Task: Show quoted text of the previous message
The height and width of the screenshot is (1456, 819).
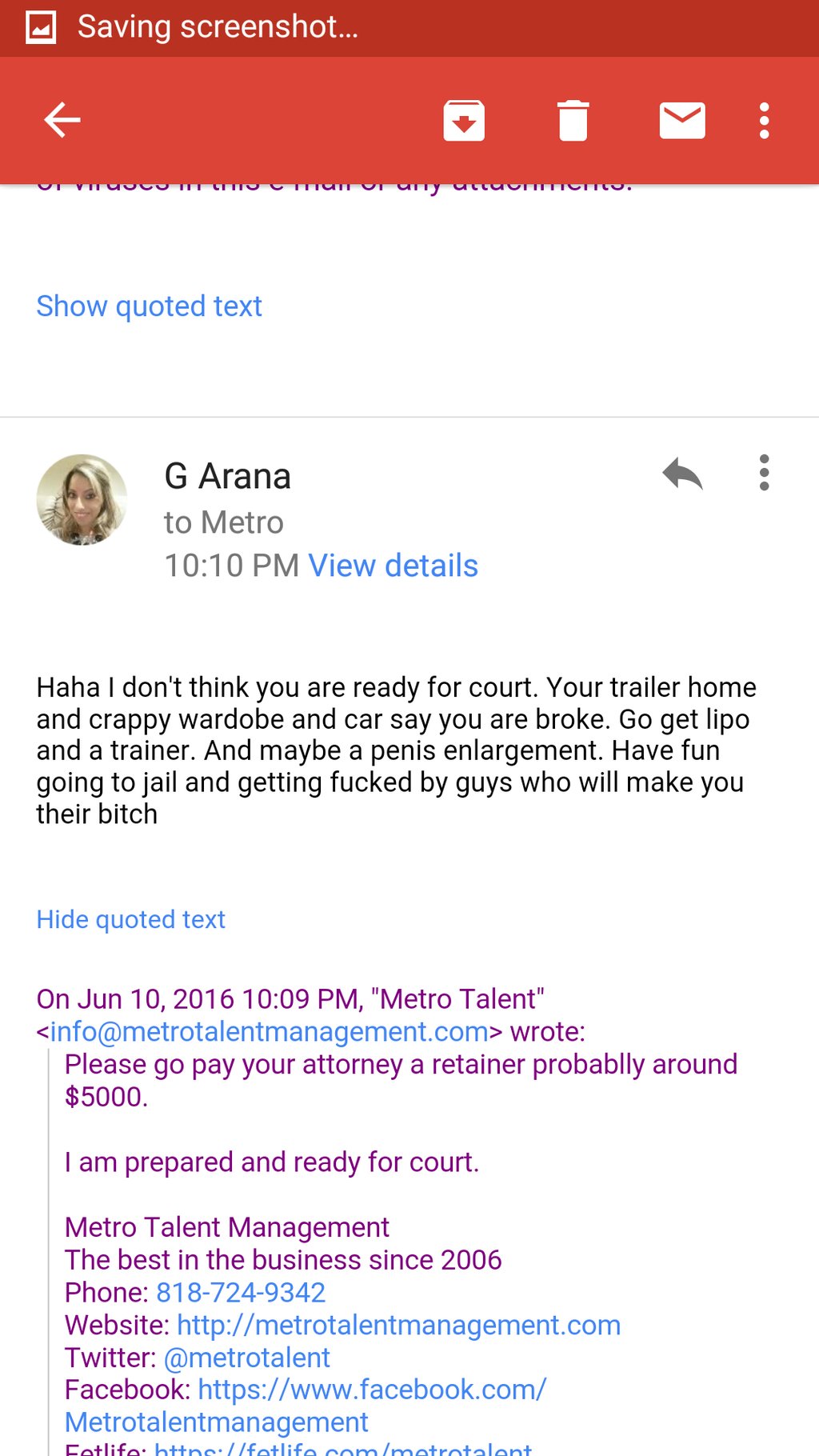Action: coord(149,306)
